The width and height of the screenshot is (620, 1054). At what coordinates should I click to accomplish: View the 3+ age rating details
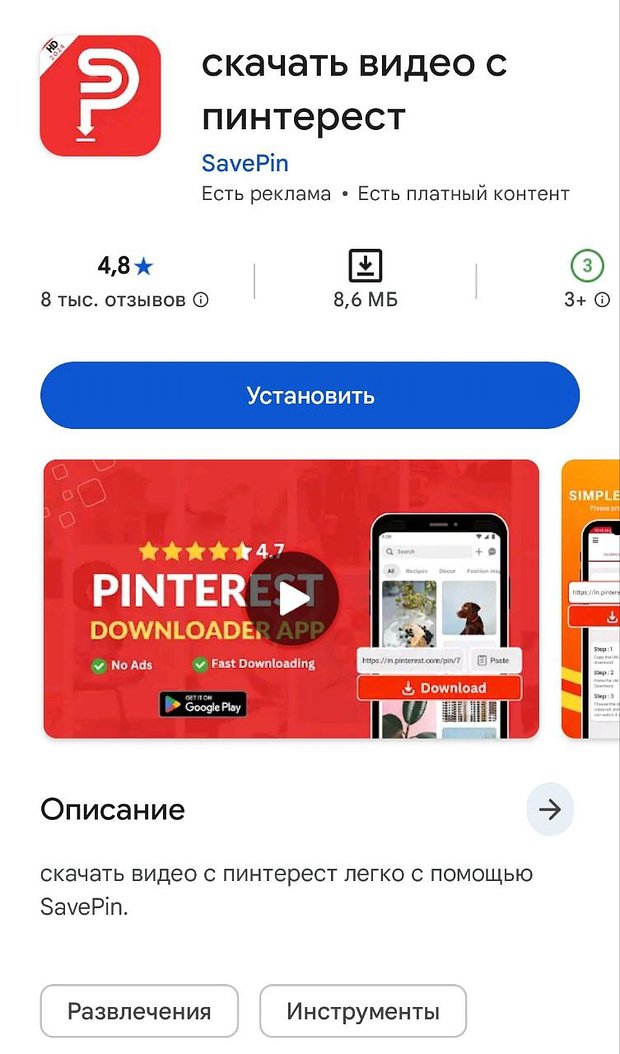click(587, 281)
